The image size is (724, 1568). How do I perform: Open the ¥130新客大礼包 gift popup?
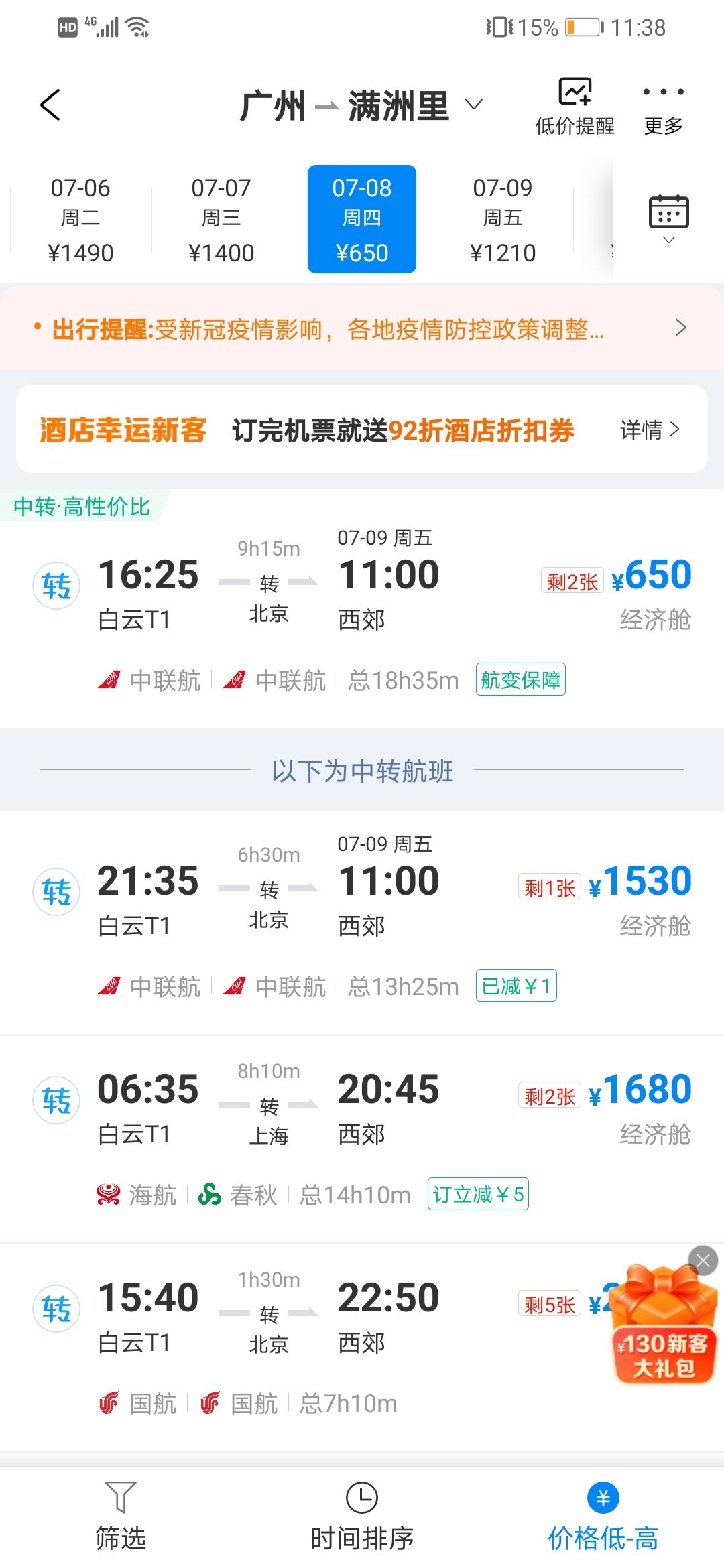point(663,1327)
